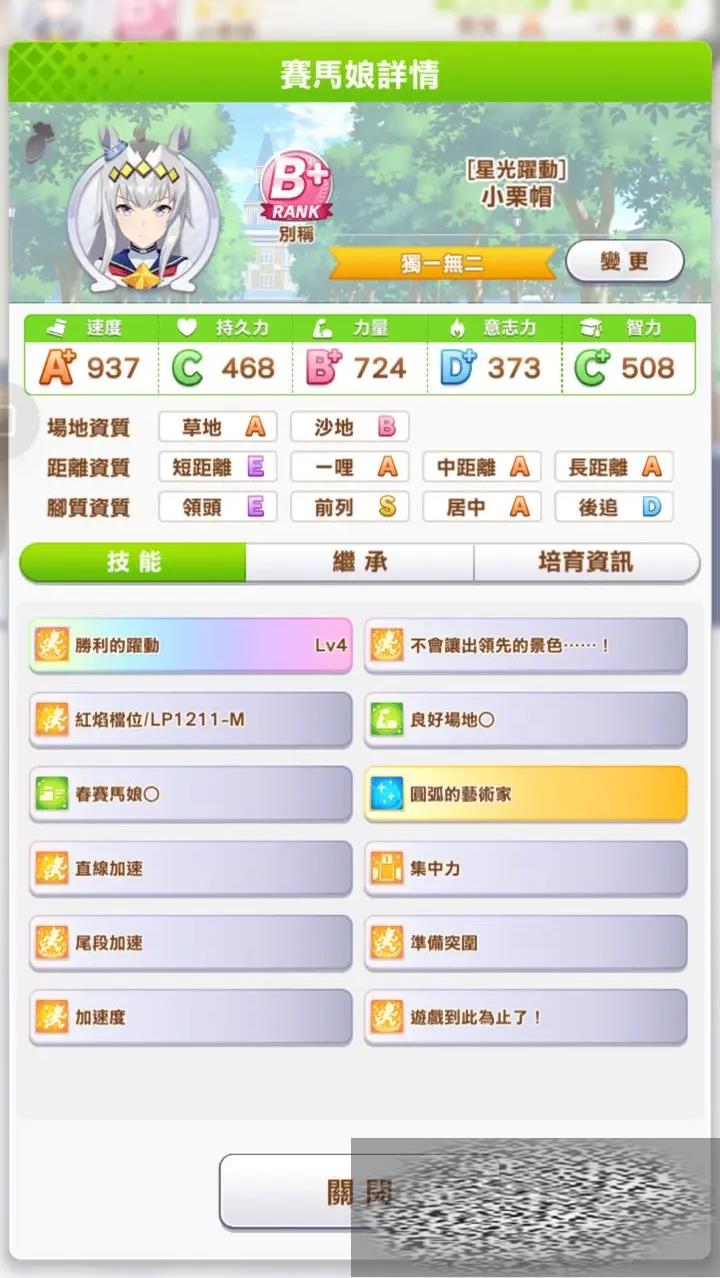This screenshot has width=720, height=1278.
Task: Close the 賽馬娘詳情 dialog with 關閉
Action: pyautogui.click(x=360, y=1192)
